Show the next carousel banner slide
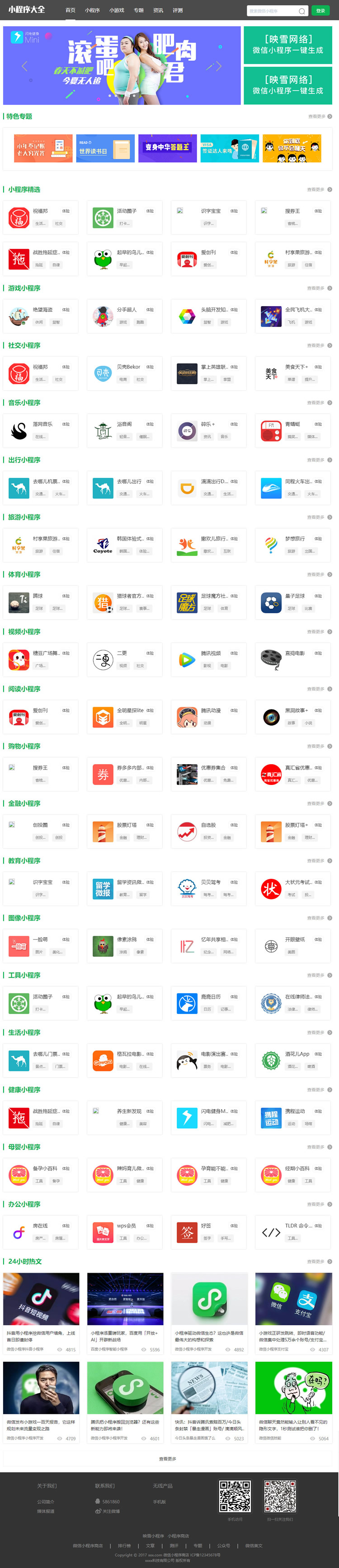 point(219,66)
